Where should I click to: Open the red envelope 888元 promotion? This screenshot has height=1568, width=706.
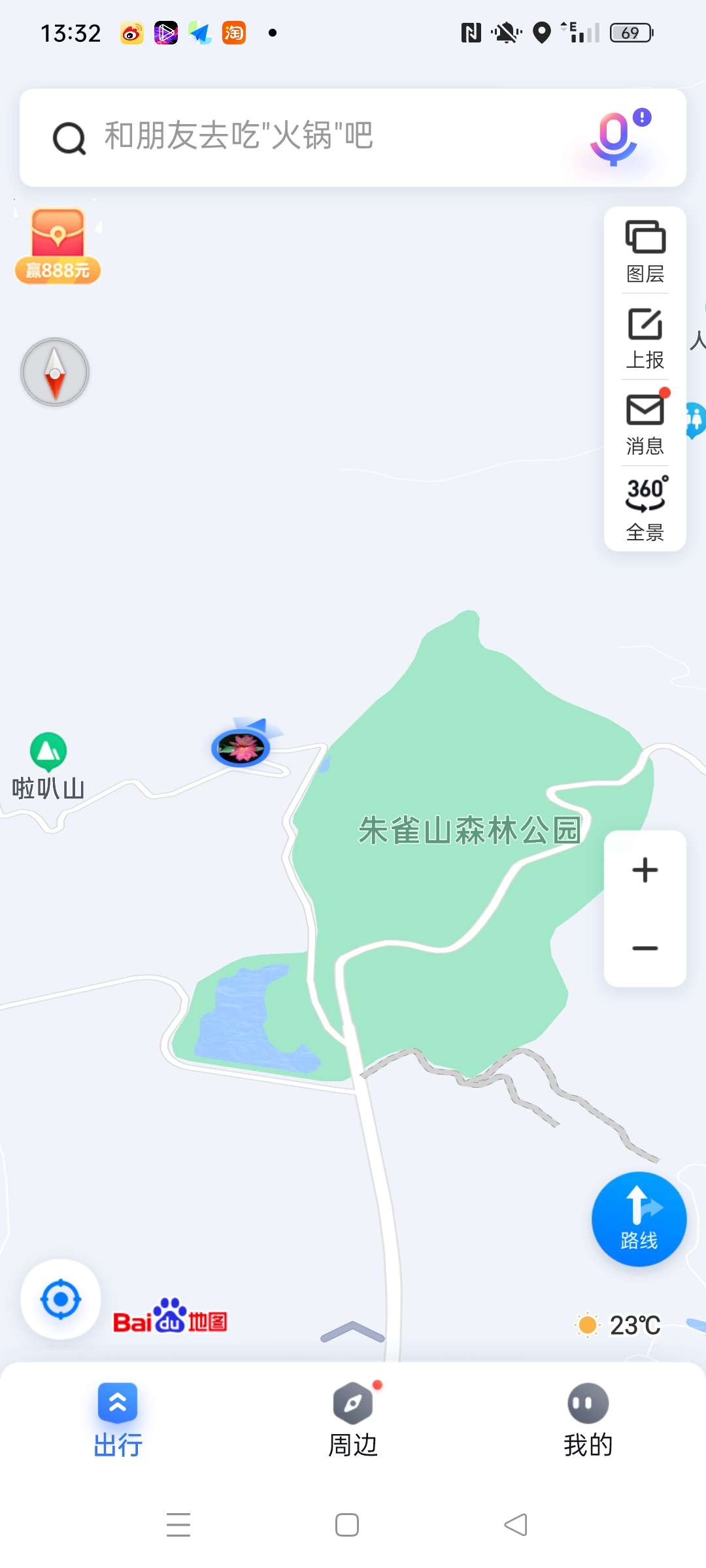click(x=58, y=246)
